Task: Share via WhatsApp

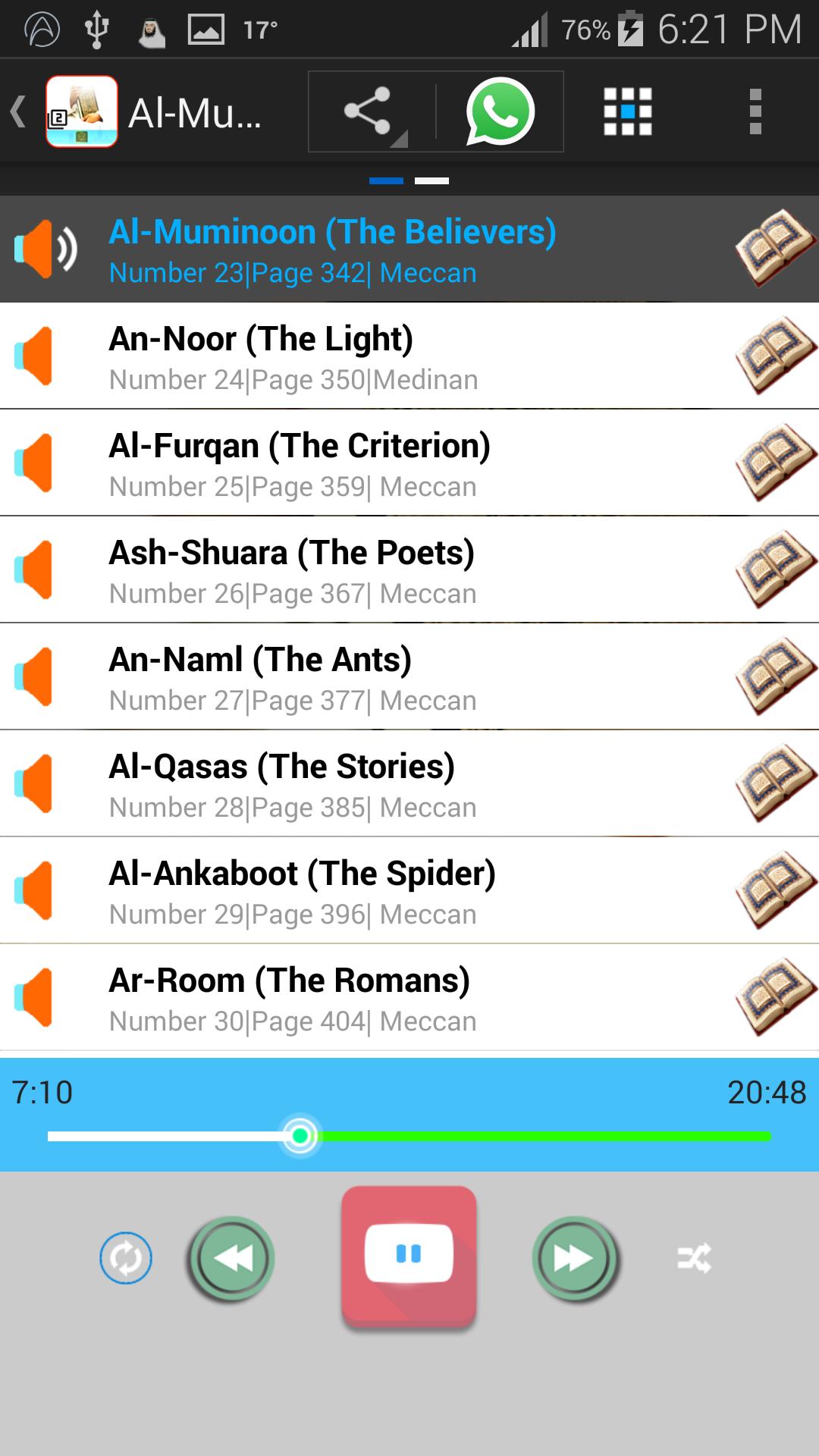Action: (500, 112)
